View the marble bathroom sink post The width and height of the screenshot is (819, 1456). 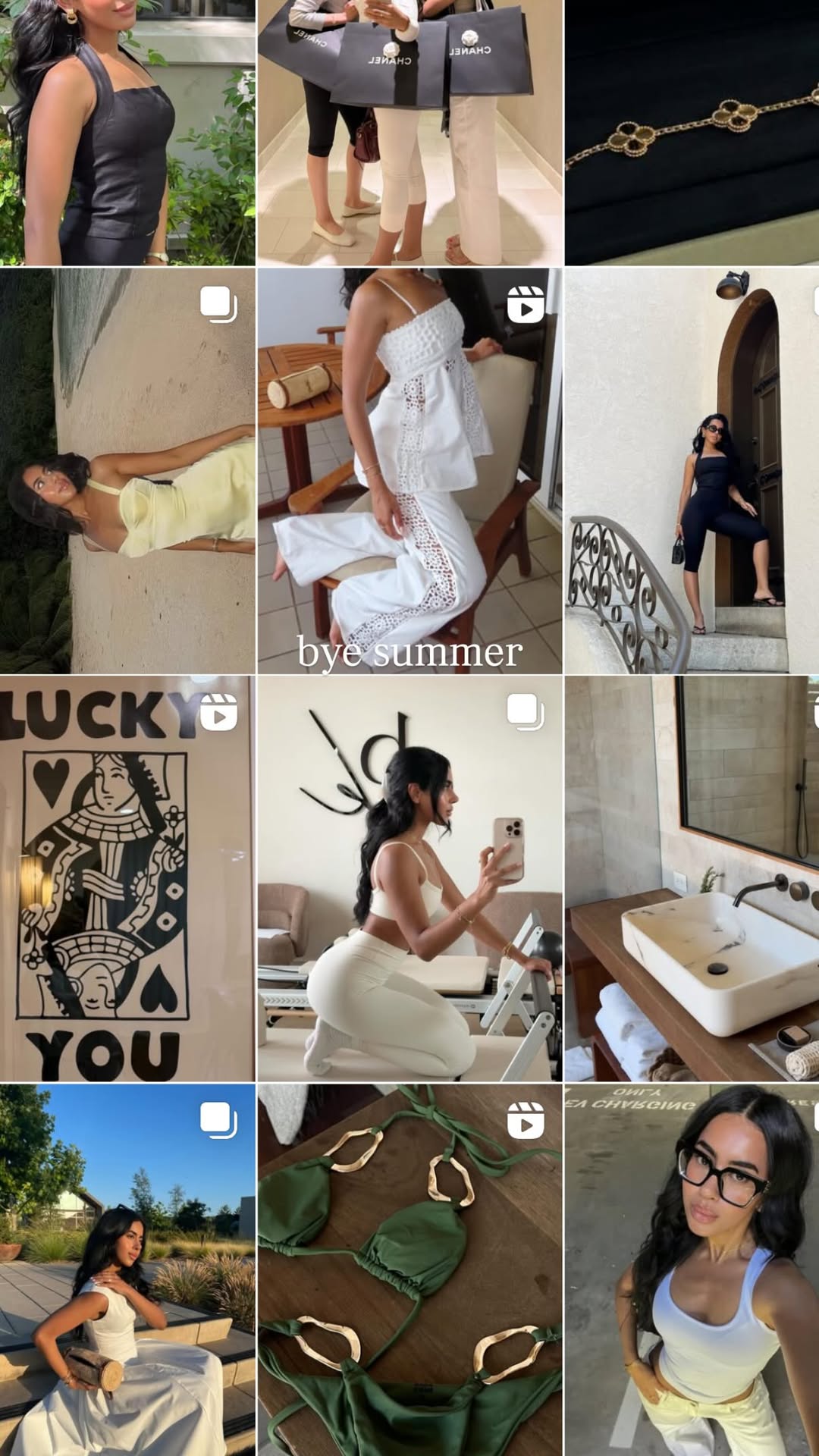coord(692,879)
